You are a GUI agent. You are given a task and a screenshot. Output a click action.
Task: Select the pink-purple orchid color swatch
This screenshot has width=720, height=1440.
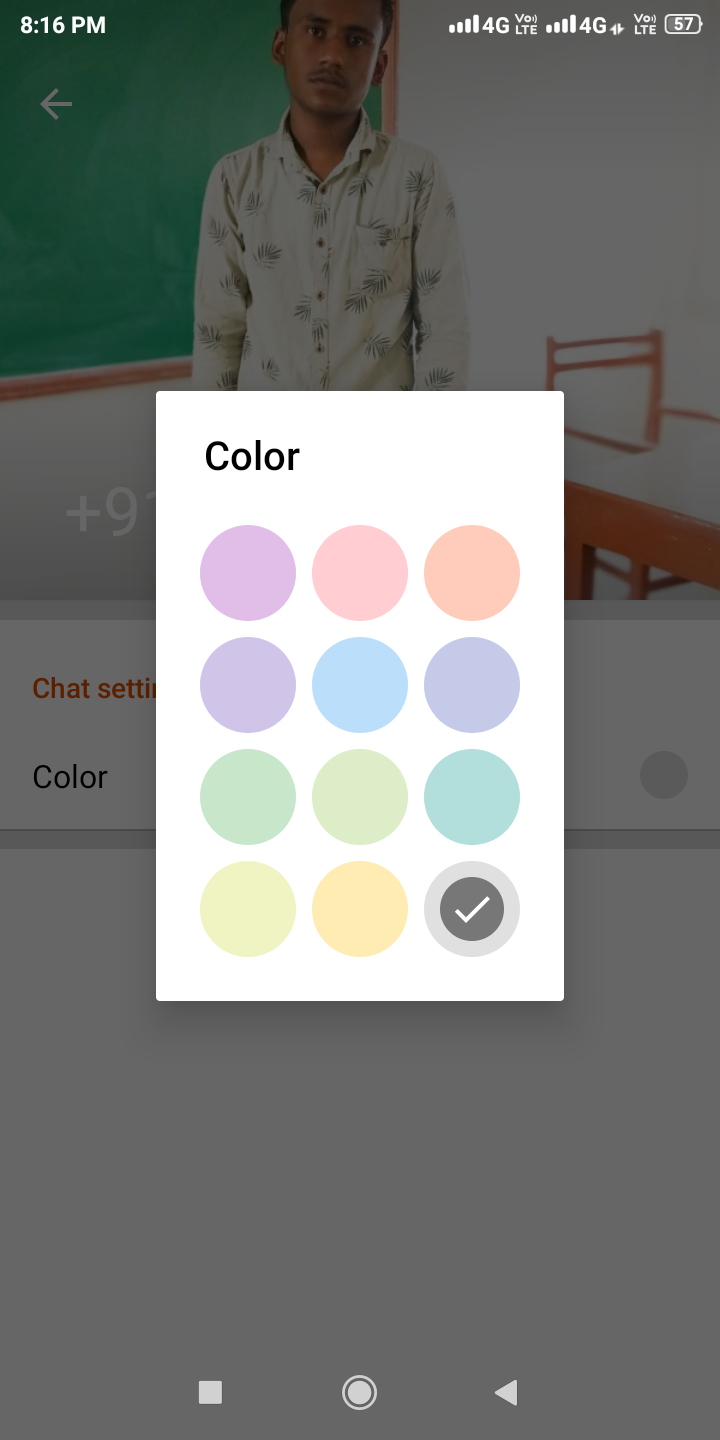coord(248,573)
